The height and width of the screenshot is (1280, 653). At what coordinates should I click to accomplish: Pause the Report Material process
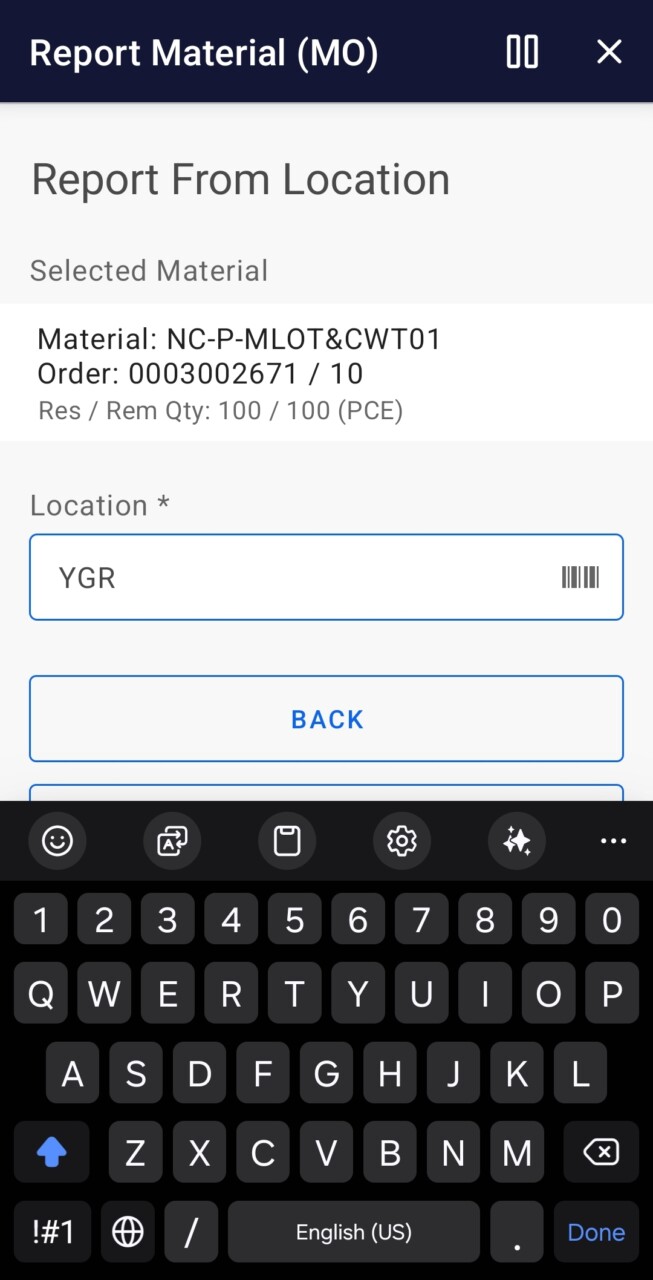[522, 52]
